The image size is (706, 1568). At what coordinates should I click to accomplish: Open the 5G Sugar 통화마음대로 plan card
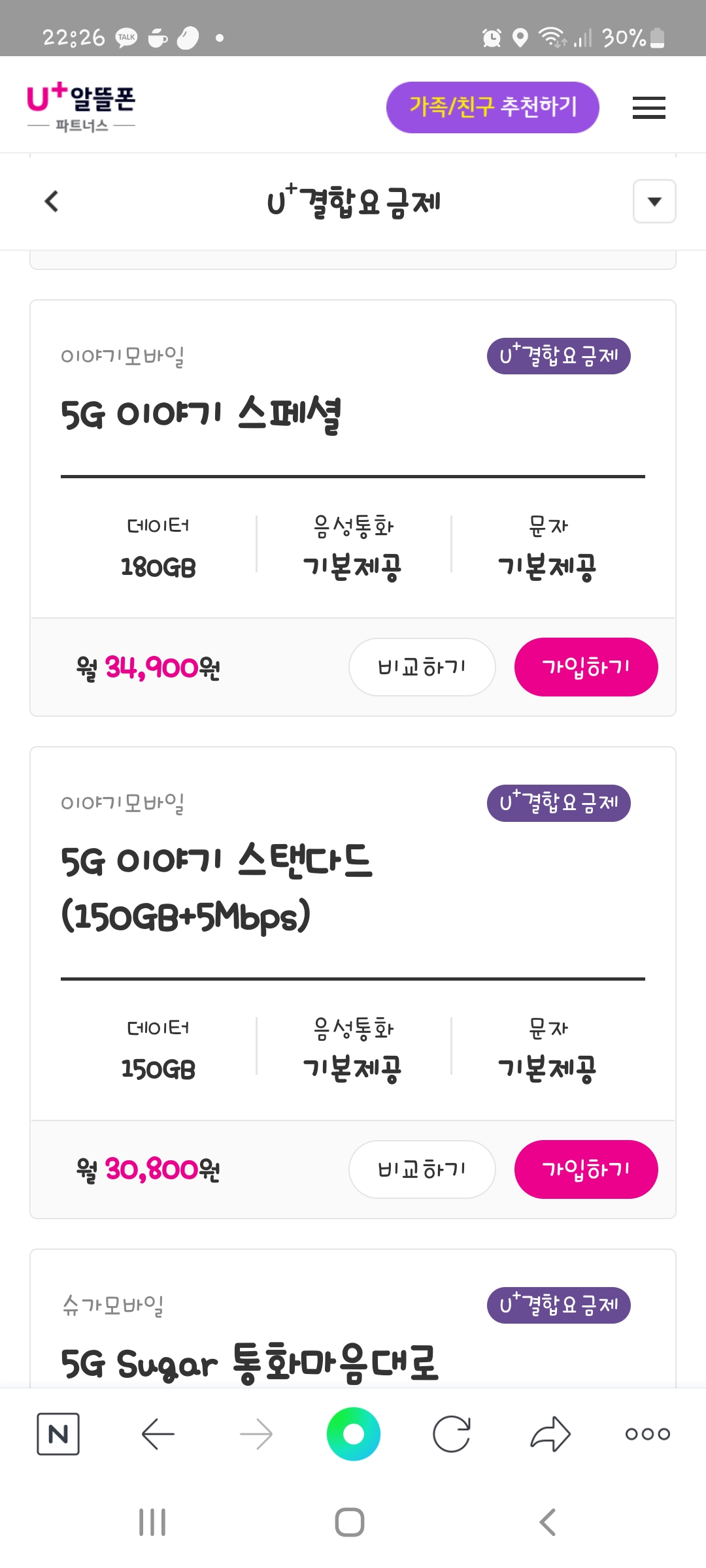(250, 1363)
